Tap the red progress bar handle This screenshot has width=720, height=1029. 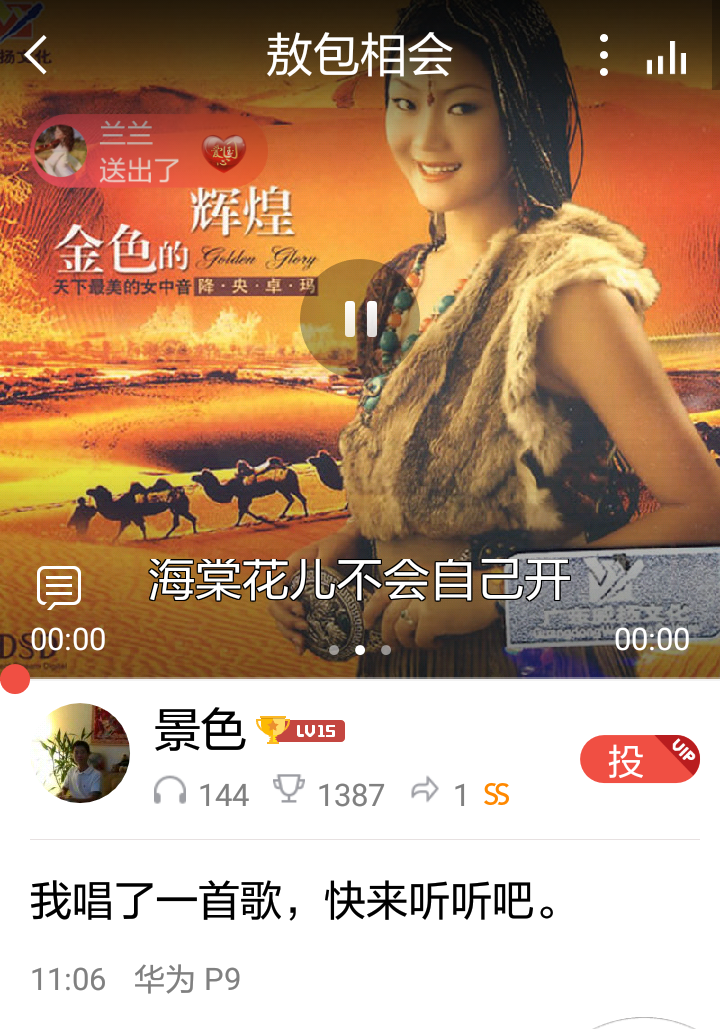pos(14,680)
